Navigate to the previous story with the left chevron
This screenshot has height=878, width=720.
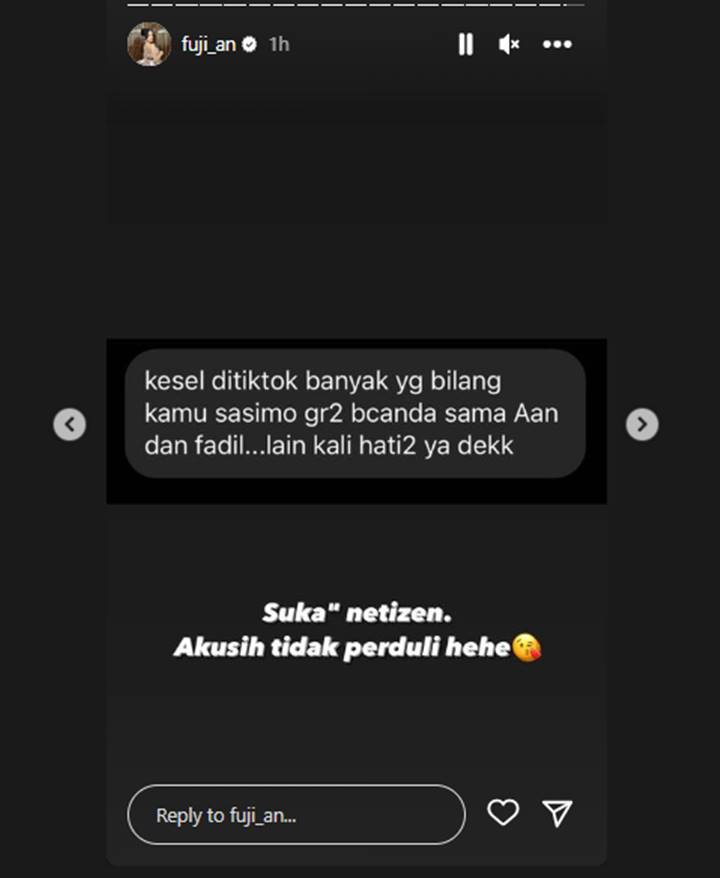click(69, 424)
